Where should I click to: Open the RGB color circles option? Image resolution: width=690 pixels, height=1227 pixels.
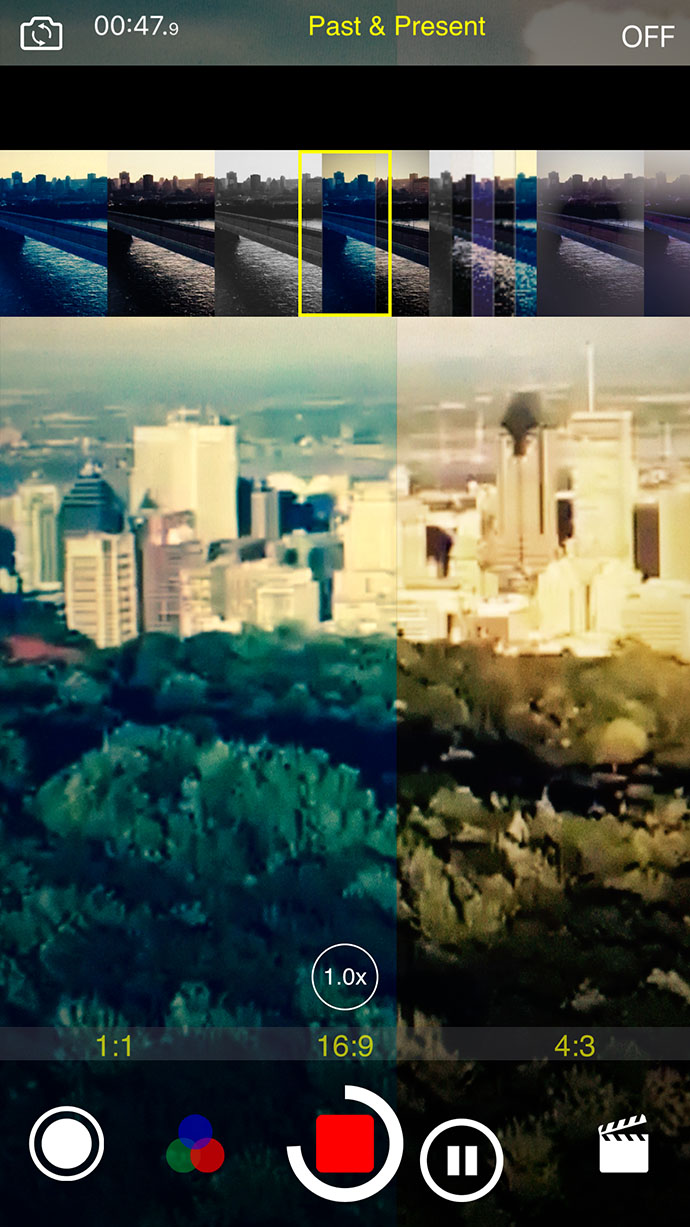196,1143
